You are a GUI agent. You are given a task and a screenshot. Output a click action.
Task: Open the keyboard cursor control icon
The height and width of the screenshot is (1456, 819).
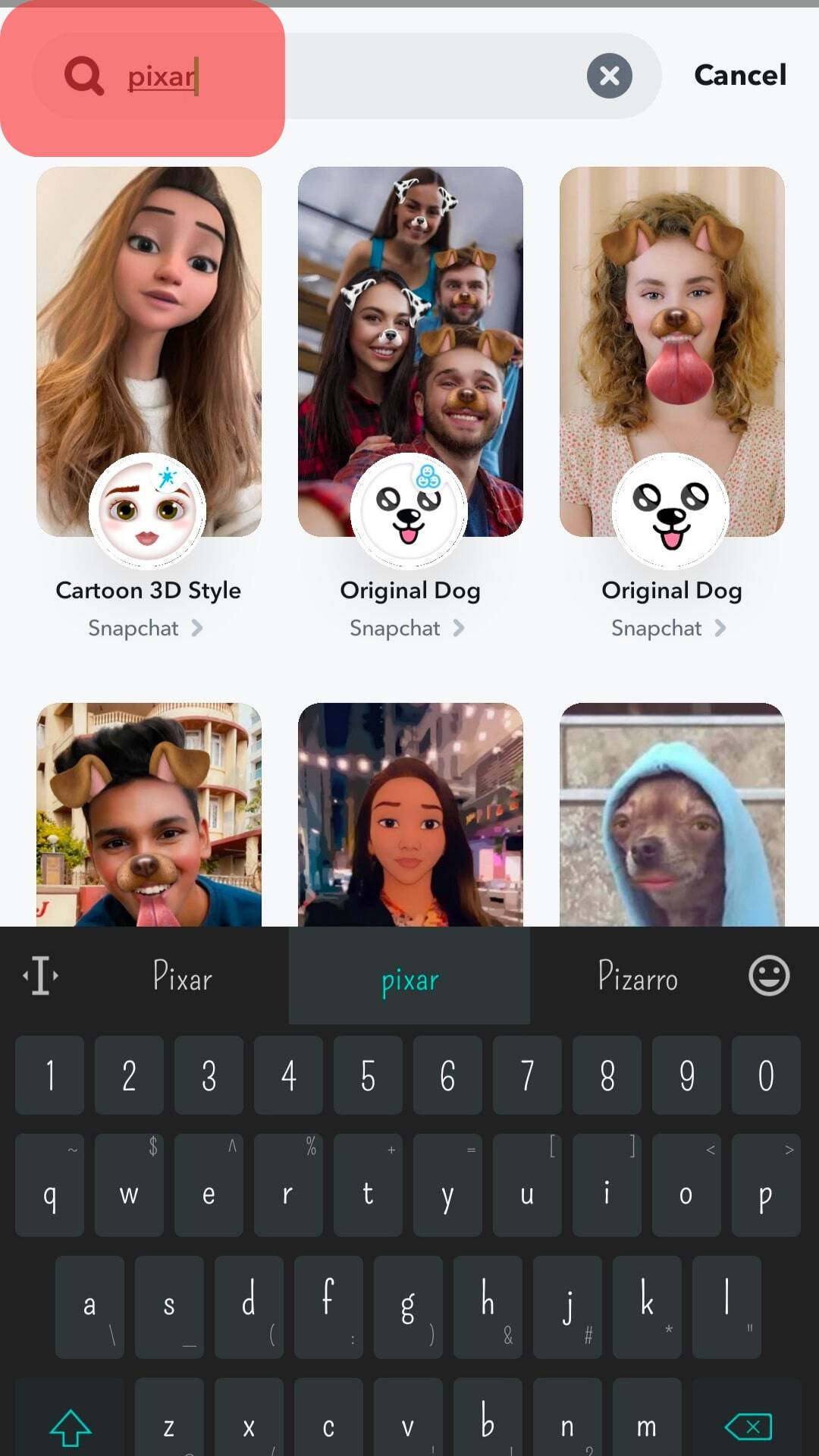click(41, 975)
